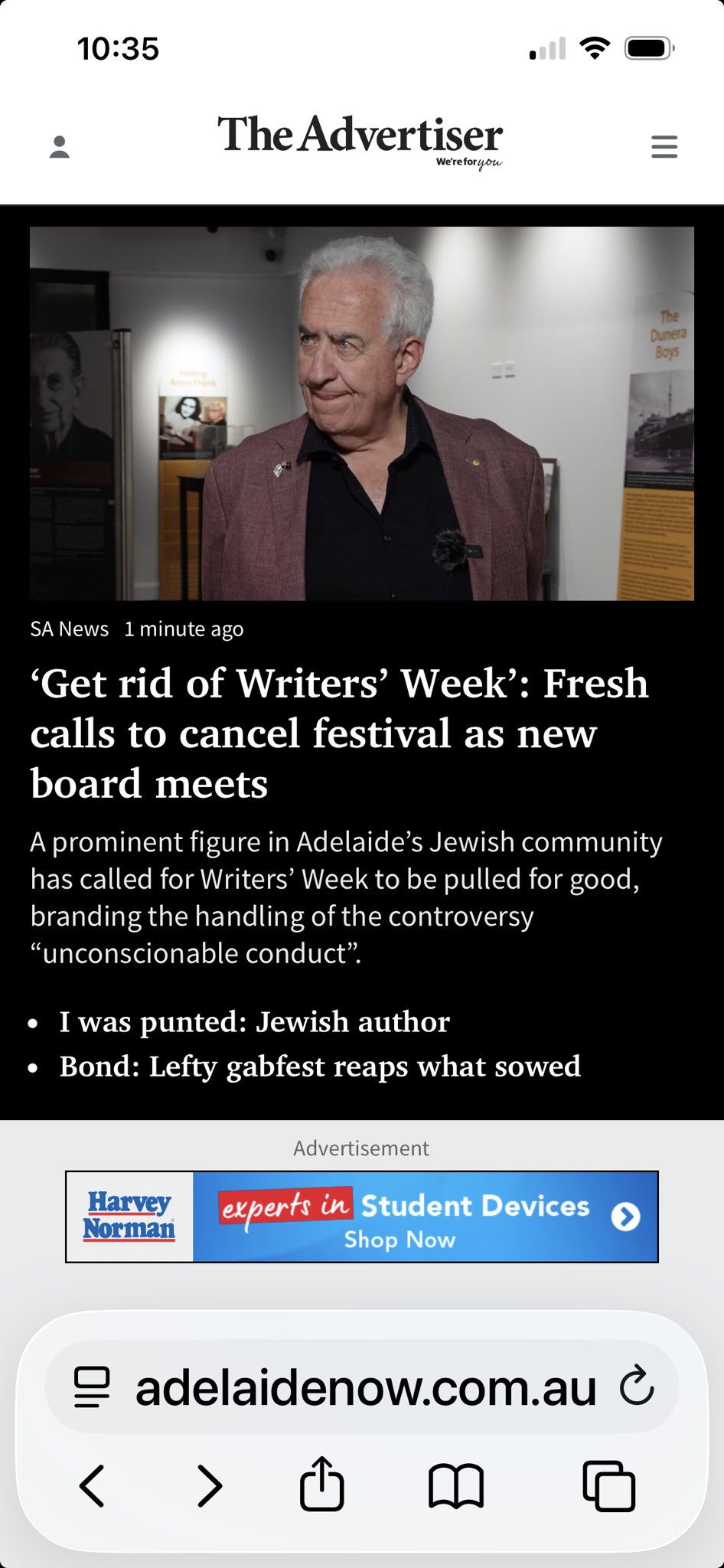Viewport: 724px width, 1568px height.
Task: Open Safari bookmarks
Action: click(x=456, y=1486)
